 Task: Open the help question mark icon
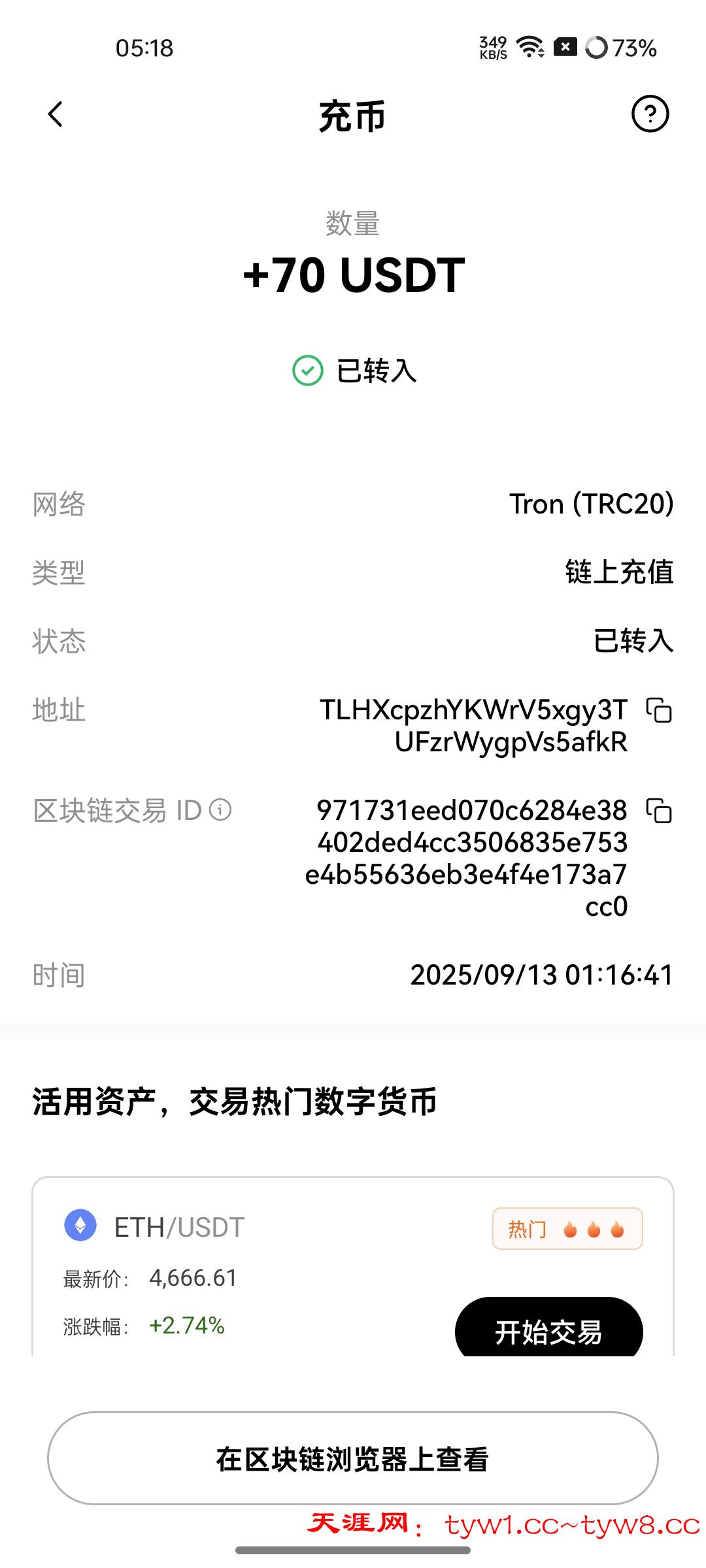coord(650,114)
